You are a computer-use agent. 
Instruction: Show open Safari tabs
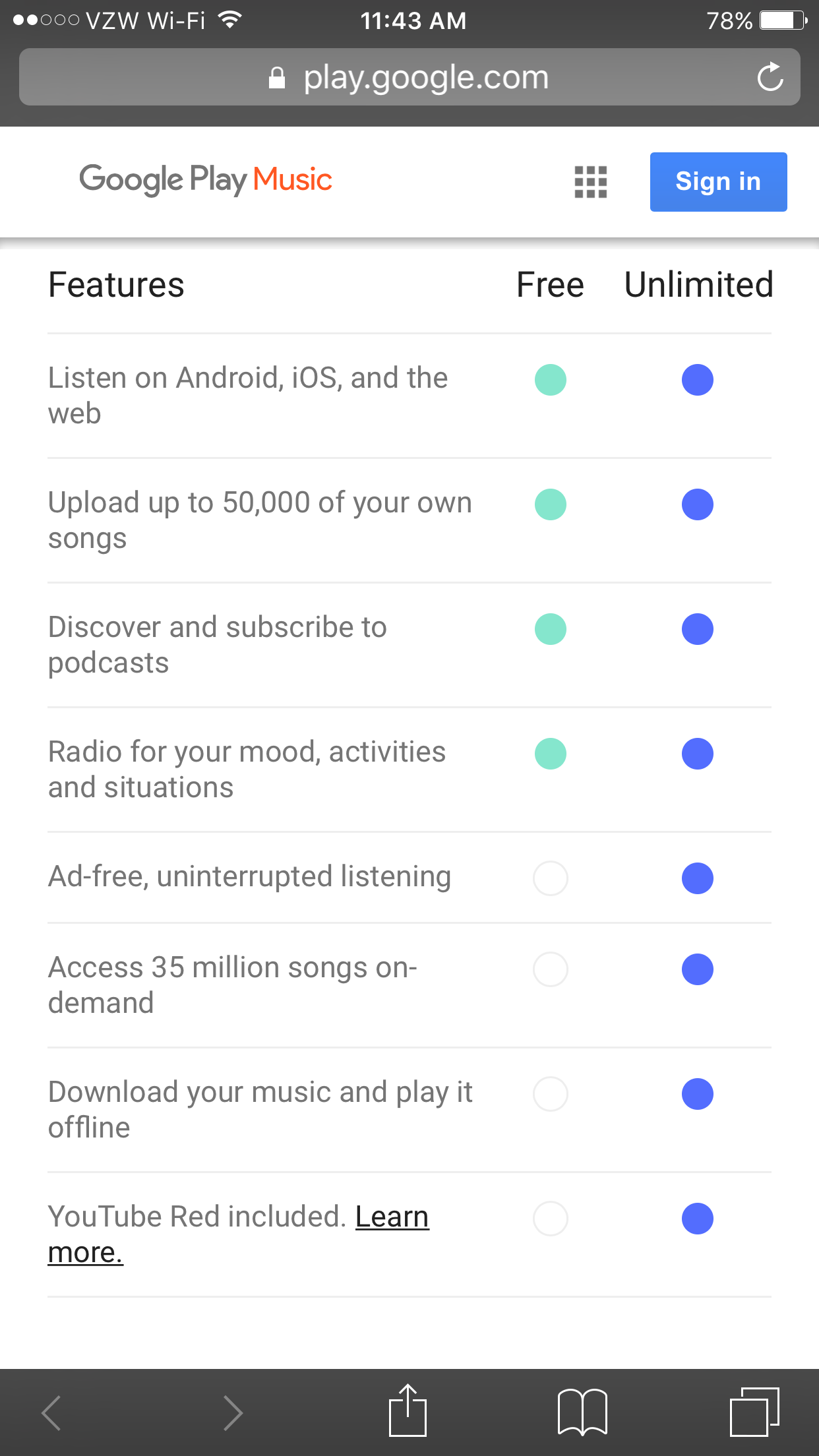pyautogui.click(x=754, y=1412)
